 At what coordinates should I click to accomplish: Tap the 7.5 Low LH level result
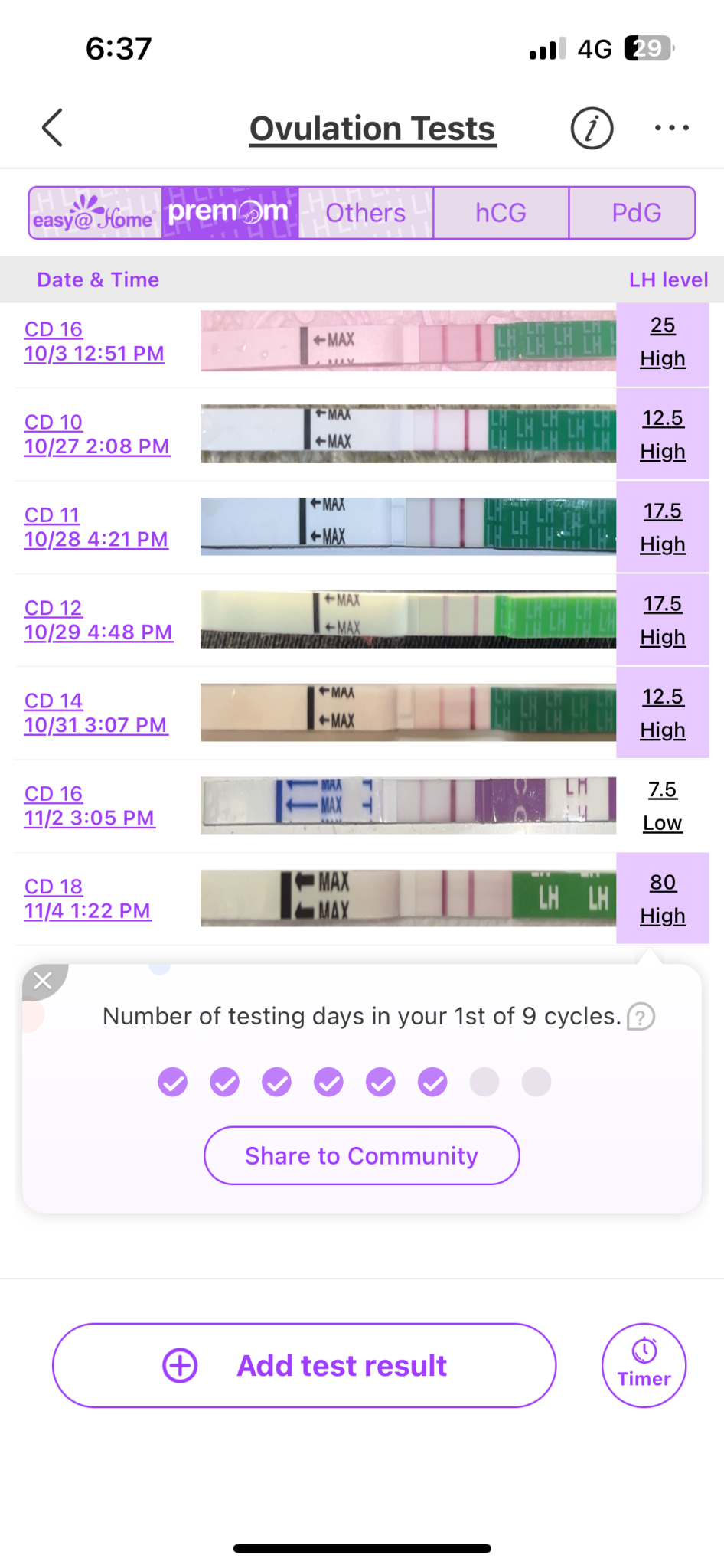(x=663, y=805)
